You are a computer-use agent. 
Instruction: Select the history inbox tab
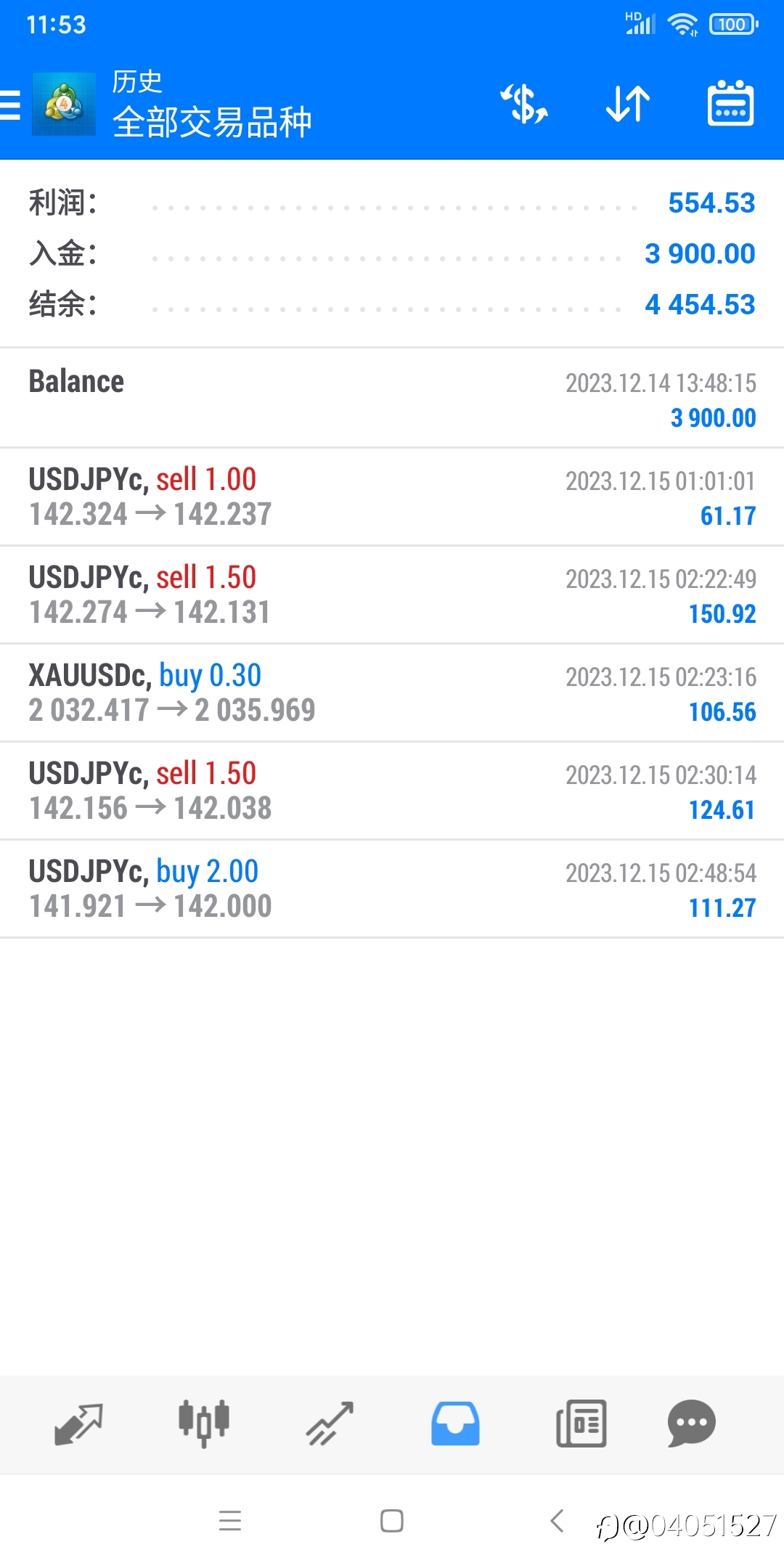(455, 1424)
